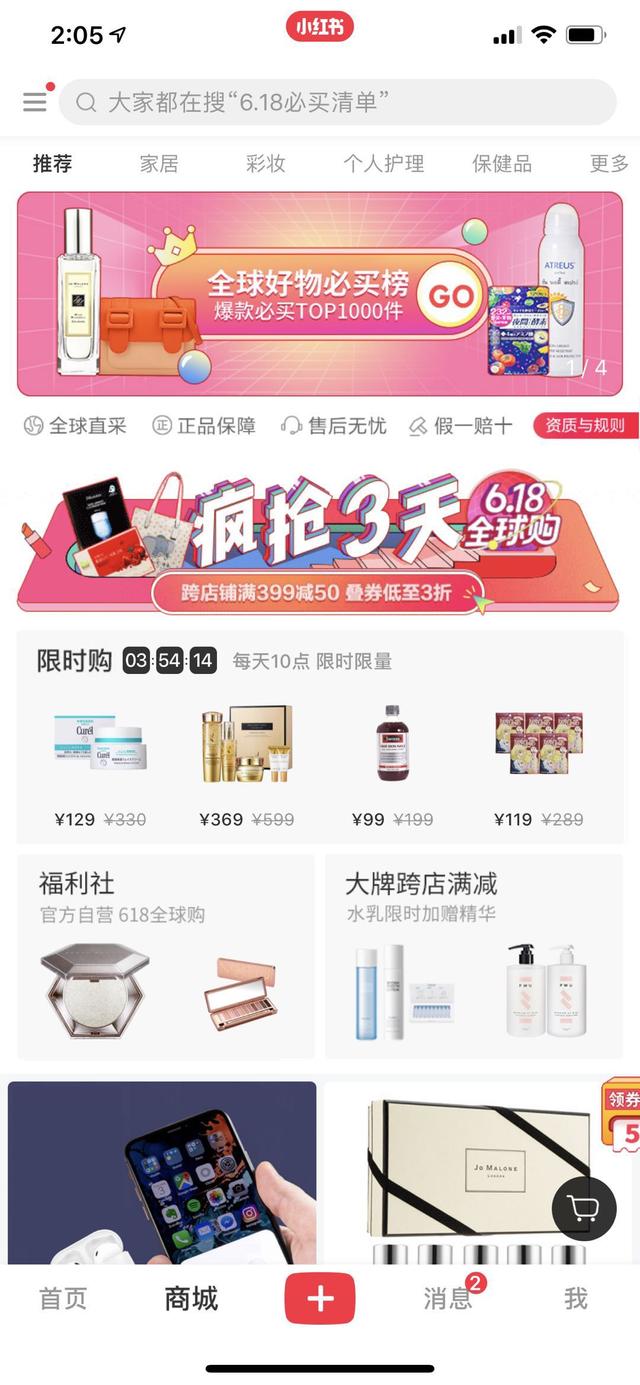This screenshot has width=640, height=1385.
Task: Switch to the 家居 category tab
Action: pos(159,164)
